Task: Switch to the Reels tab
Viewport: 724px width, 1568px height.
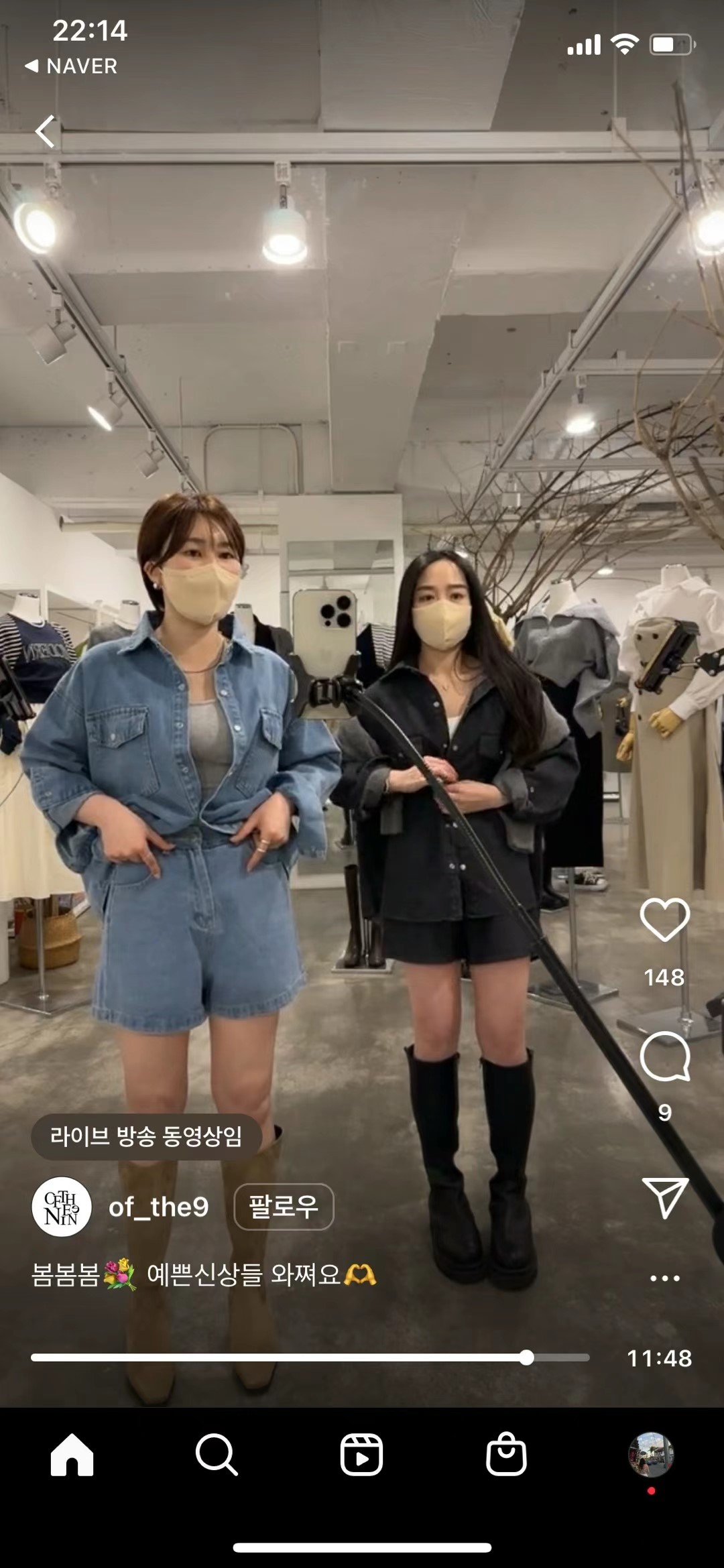Action: (x=361, y=1455)
